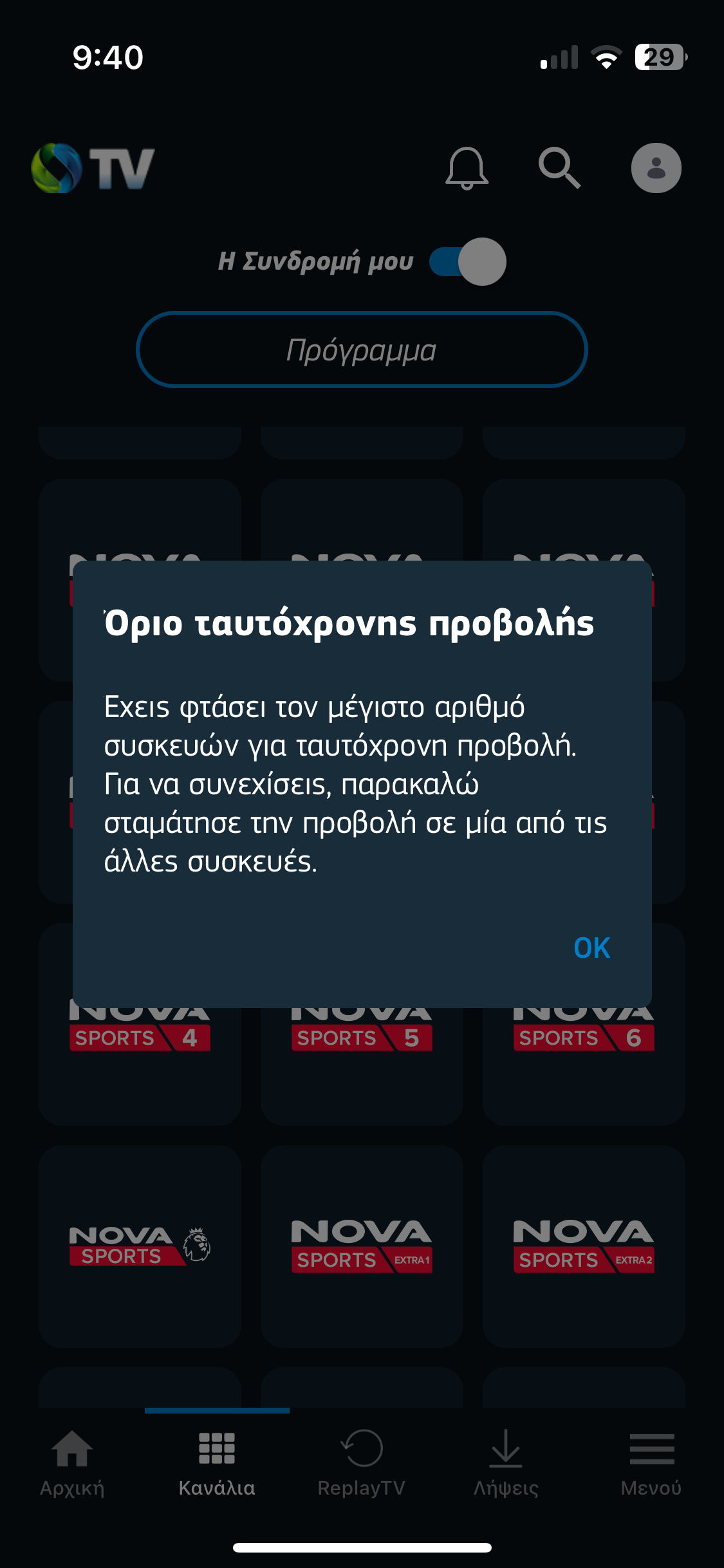Open the Nova Sports Extra 2 channel
Image resolution: width=724 pixels, height=1568 pixels.
pyautogui.click(x=584, y=1246)
